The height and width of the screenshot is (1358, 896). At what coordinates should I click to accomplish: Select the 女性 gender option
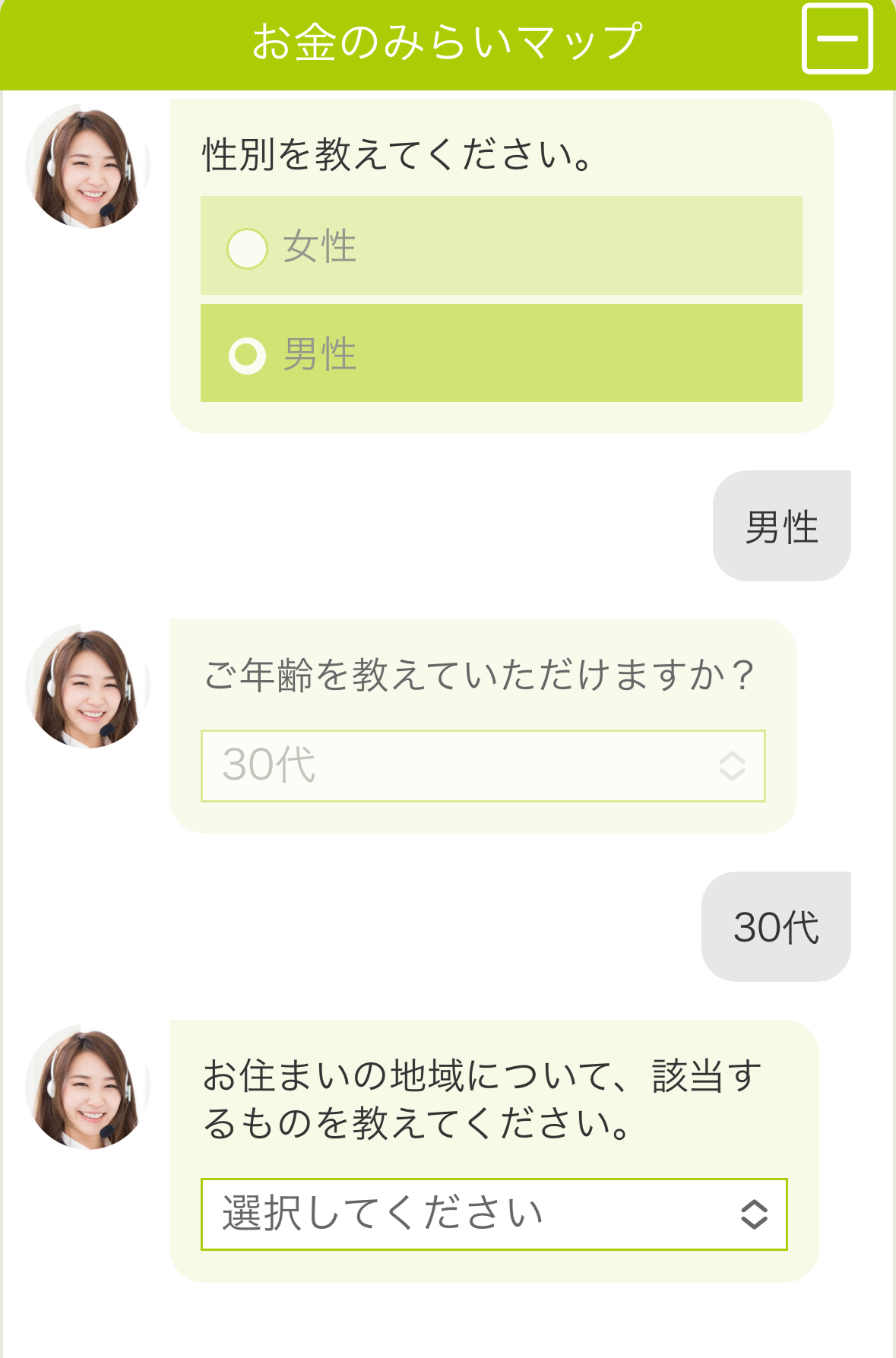(501, 246)
